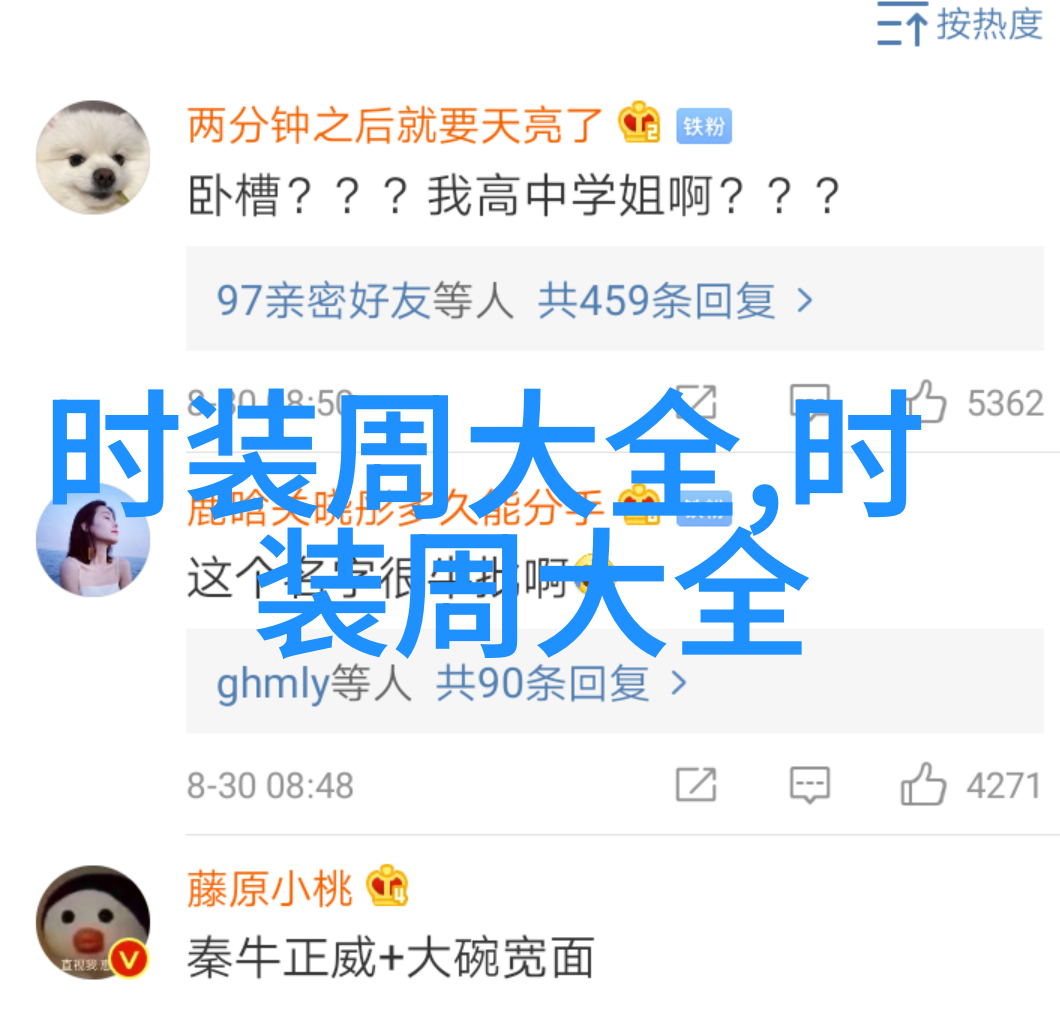1060x1015 pixels.
Task: Like the comment with 4271 likes
Action: point(923,786)
